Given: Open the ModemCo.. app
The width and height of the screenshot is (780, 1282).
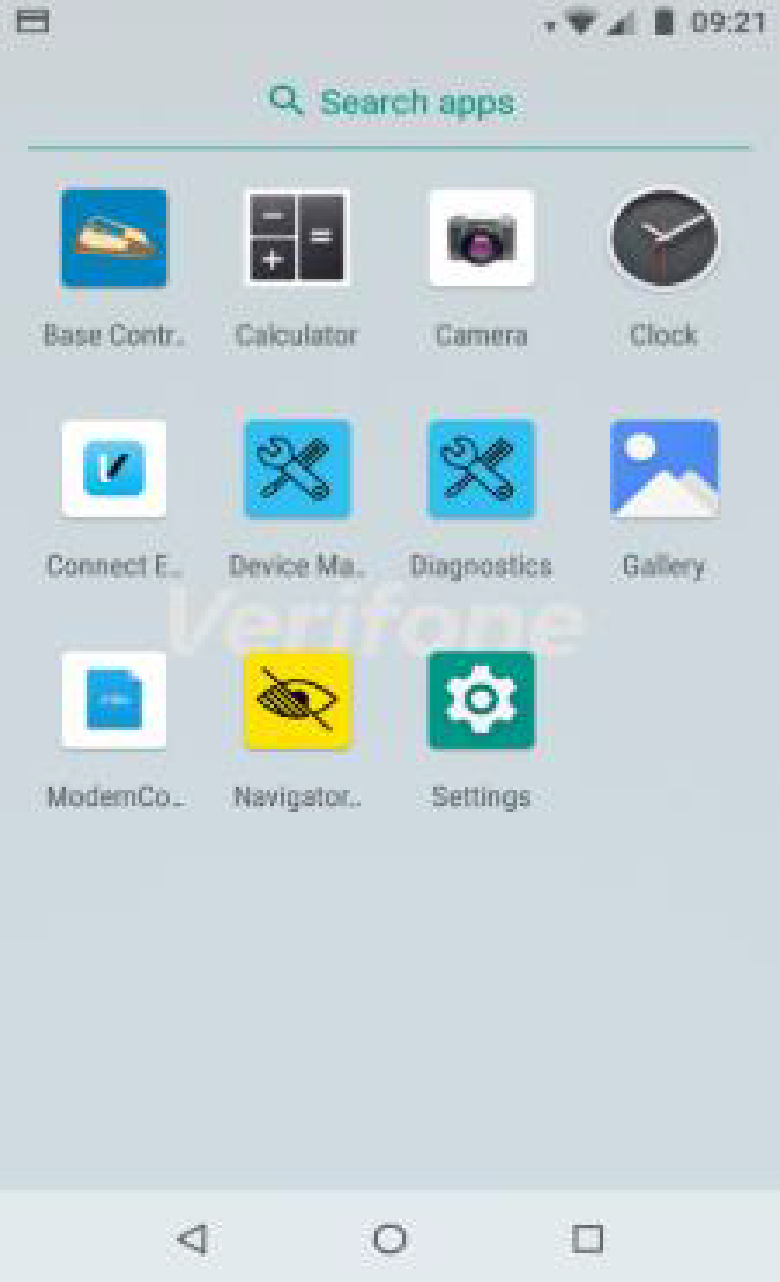Looking at the screenshot, I should [x=114, y=700].
